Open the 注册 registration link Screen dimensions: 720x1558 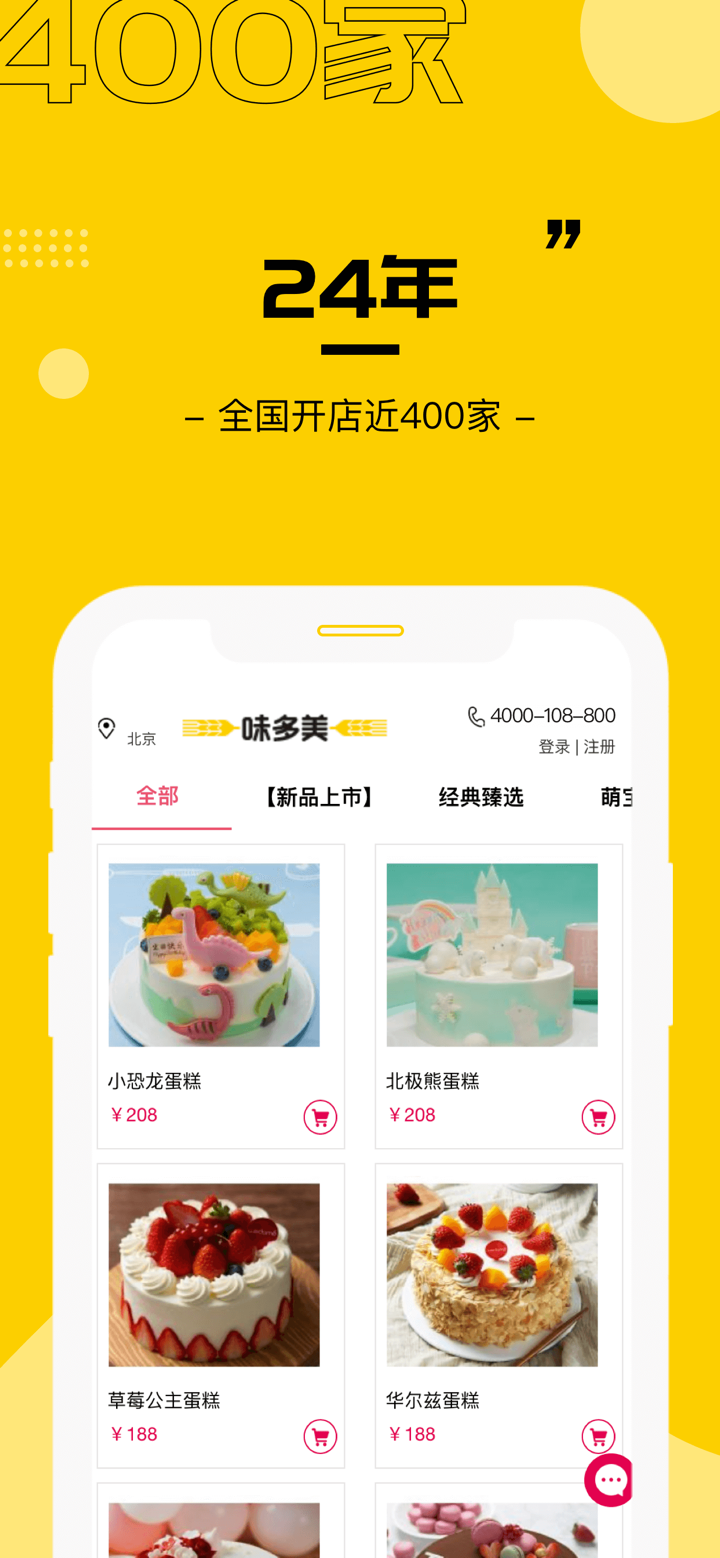pyautogui.click(x=601, y=746)
